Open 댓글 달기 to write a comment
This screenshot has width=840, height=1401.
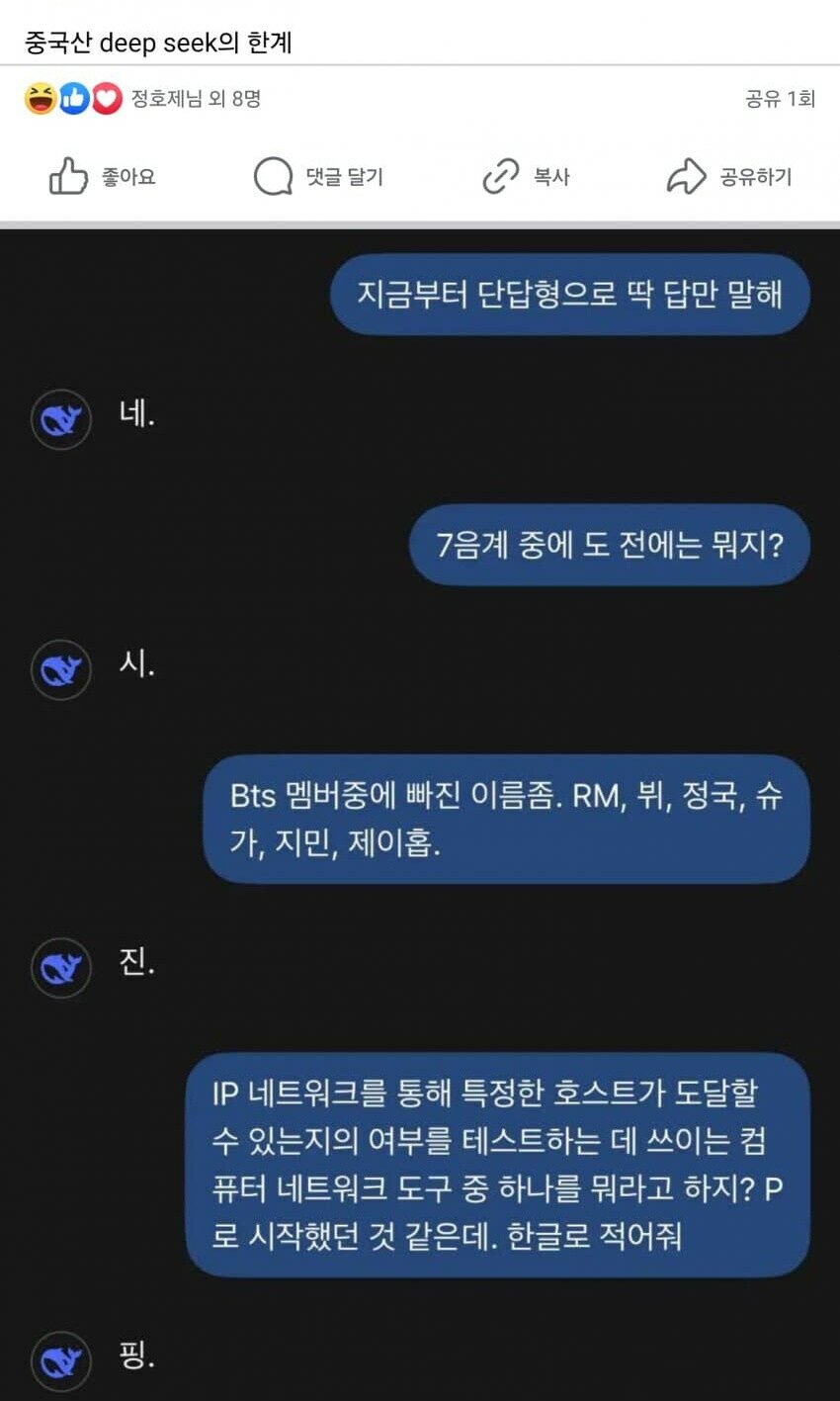coord(318,177)
